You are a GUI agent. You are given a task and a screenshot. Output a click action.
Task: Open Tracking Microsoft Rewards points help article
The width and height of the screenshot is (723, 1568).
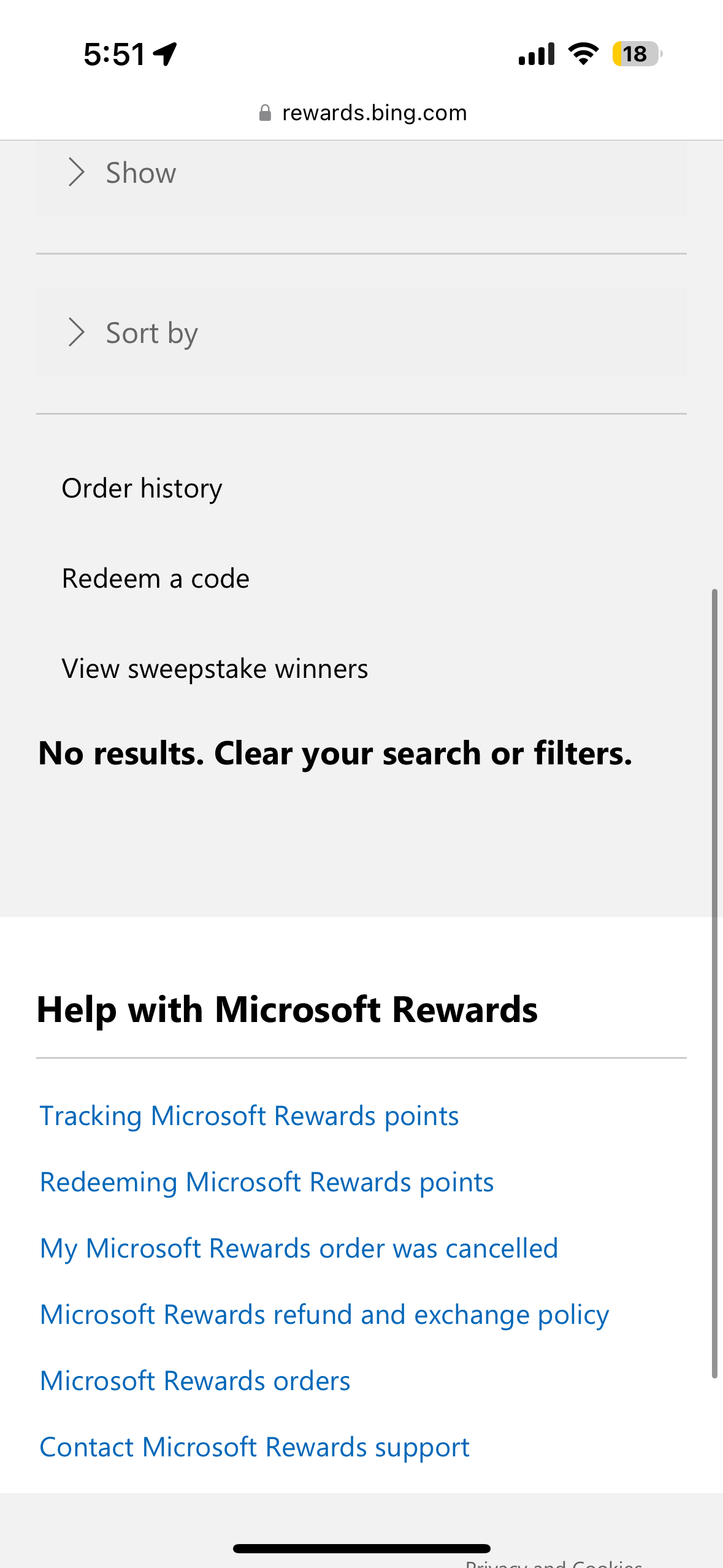click(248, 1115)
